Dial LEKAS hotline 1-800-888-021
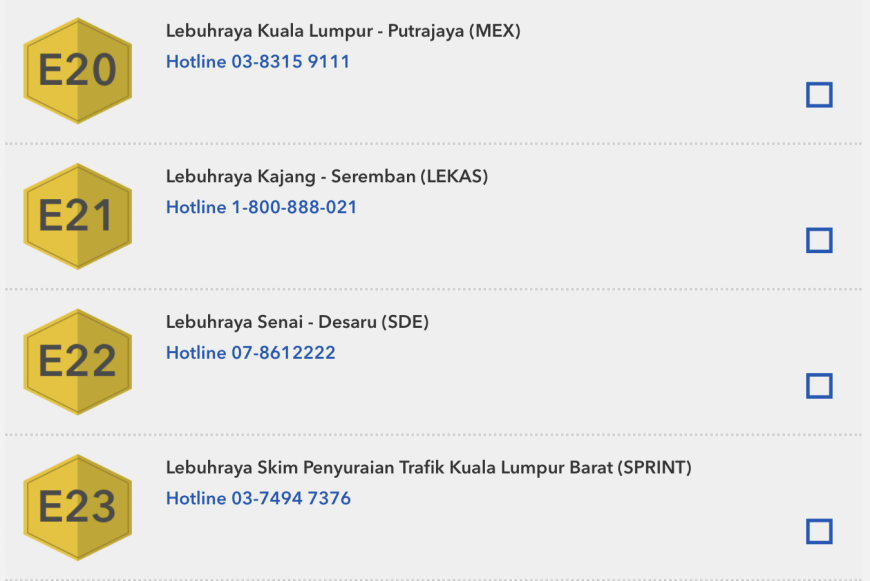The width and height of the screenshot is (870, 581). coord(261,207)
